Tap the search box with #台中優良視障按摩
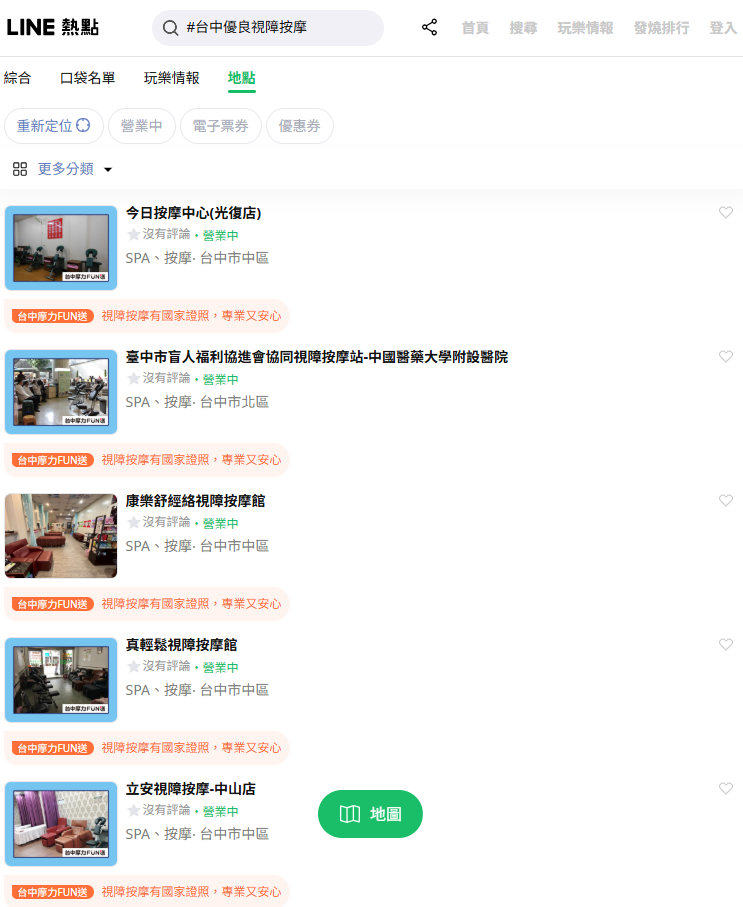 point(268,28)
